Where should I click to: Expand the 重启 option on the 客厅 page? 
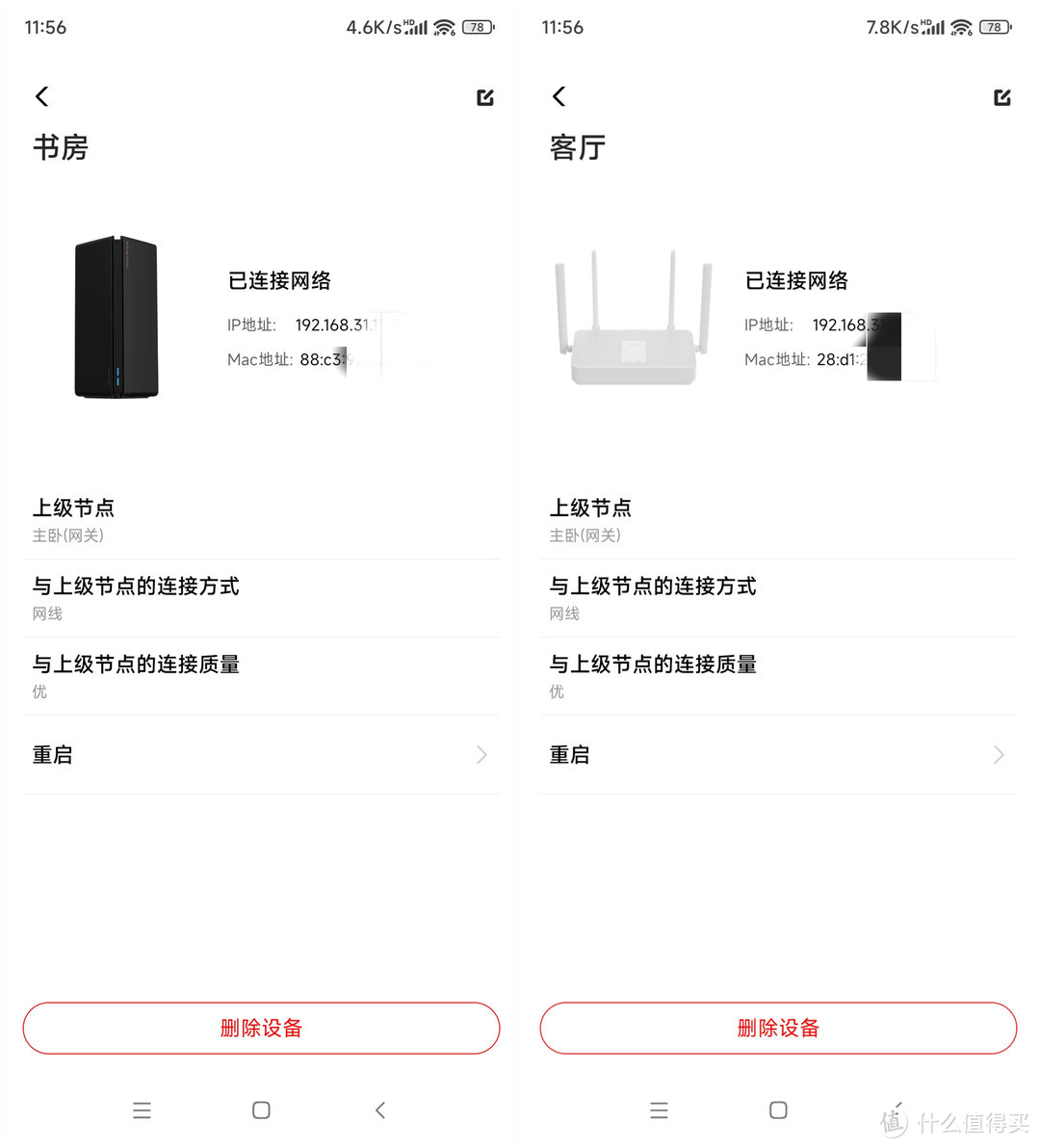(778, 755)
